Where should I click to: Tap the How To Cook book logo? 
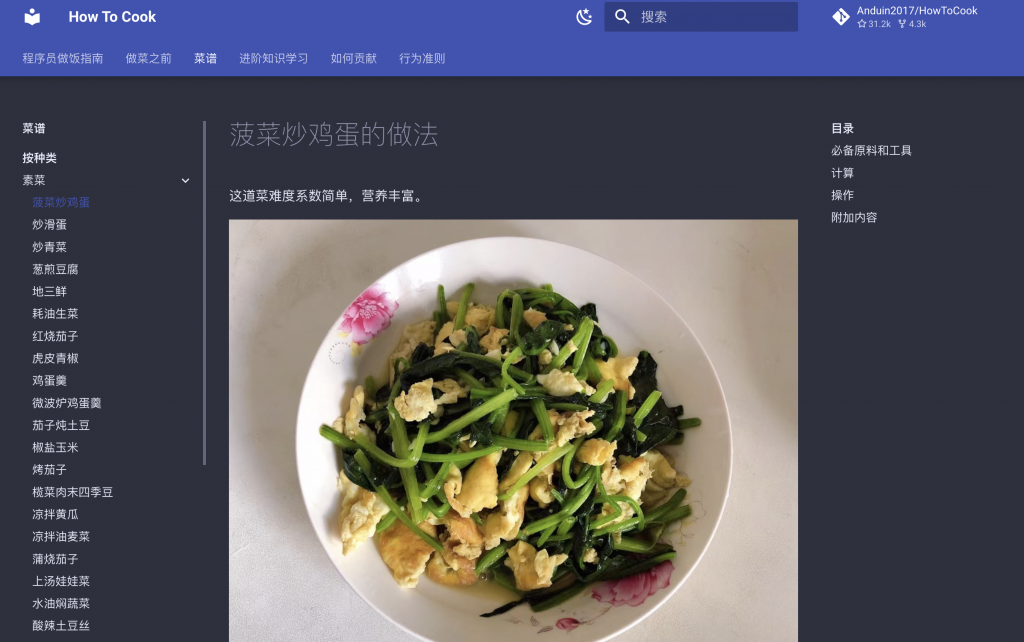[33, 17]
